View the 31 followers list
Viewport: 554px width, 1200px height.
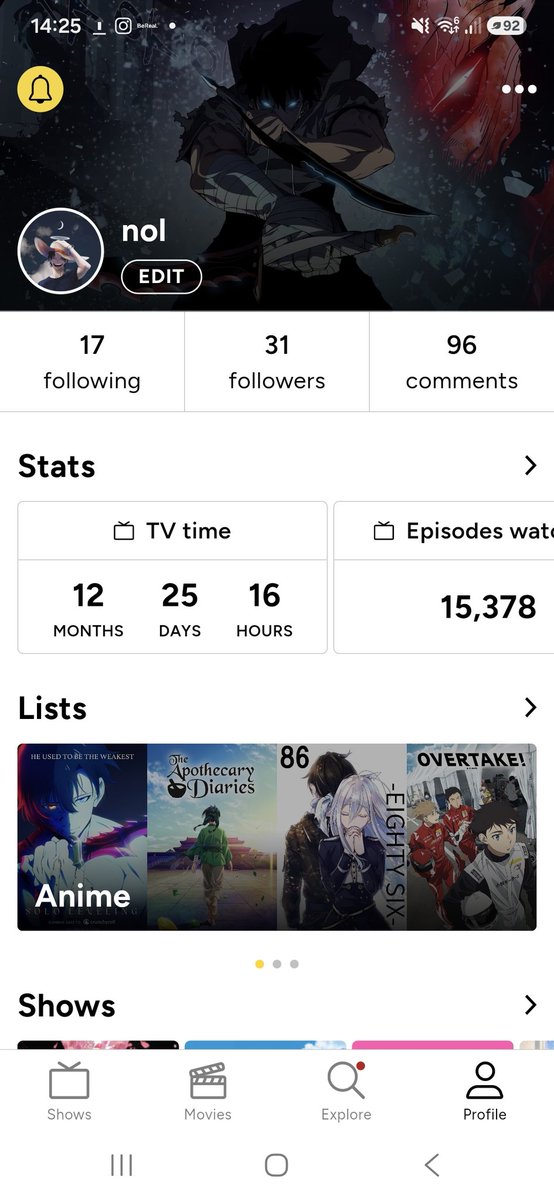pos(277,362)
